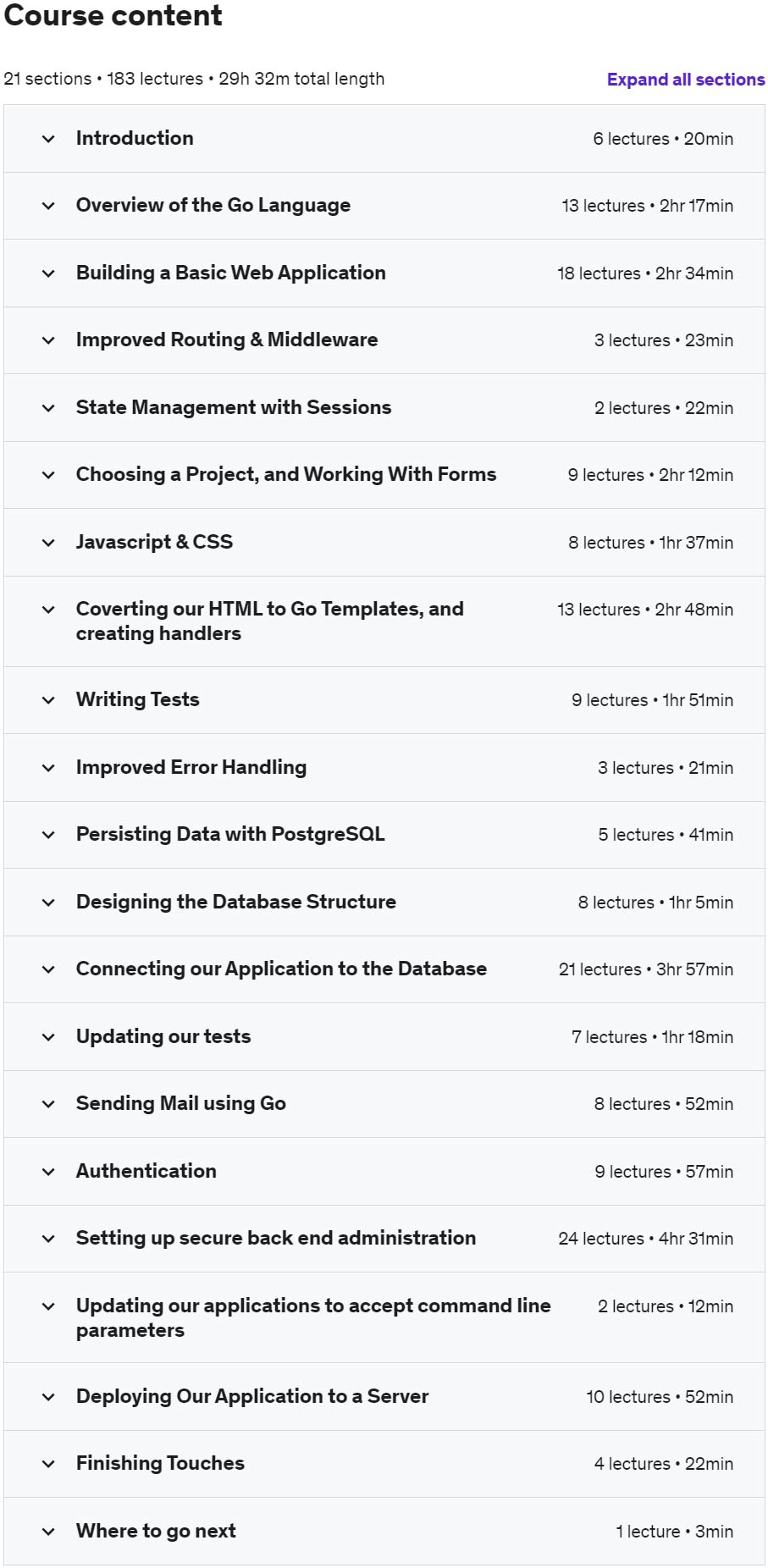Open Building a Basic Web Application section
The width and height of the screenshot is (768, 1568).
click(x=384, y=273)
